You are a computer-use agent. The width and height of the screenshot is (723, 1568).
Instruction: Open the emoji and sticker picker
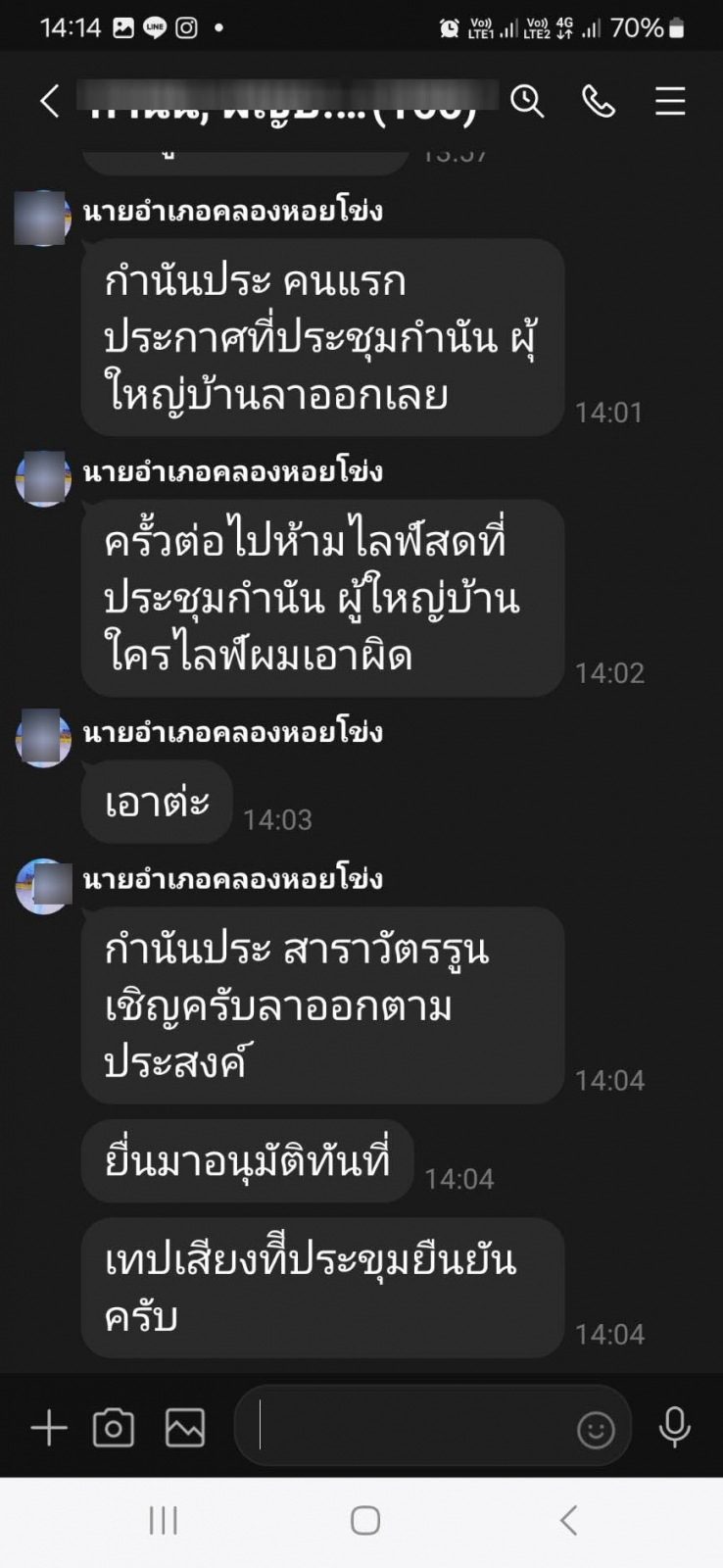[596, 1430]
